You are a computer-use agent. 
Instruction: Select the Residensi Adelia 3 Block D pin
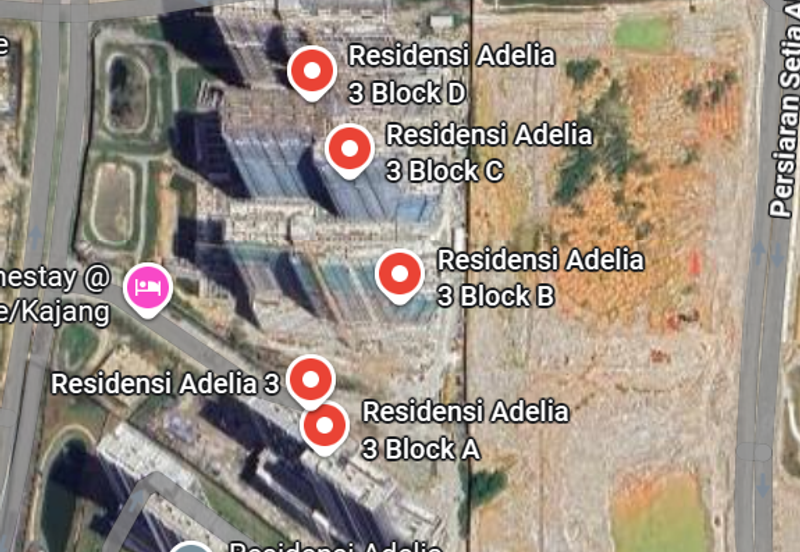pos(312,72)
